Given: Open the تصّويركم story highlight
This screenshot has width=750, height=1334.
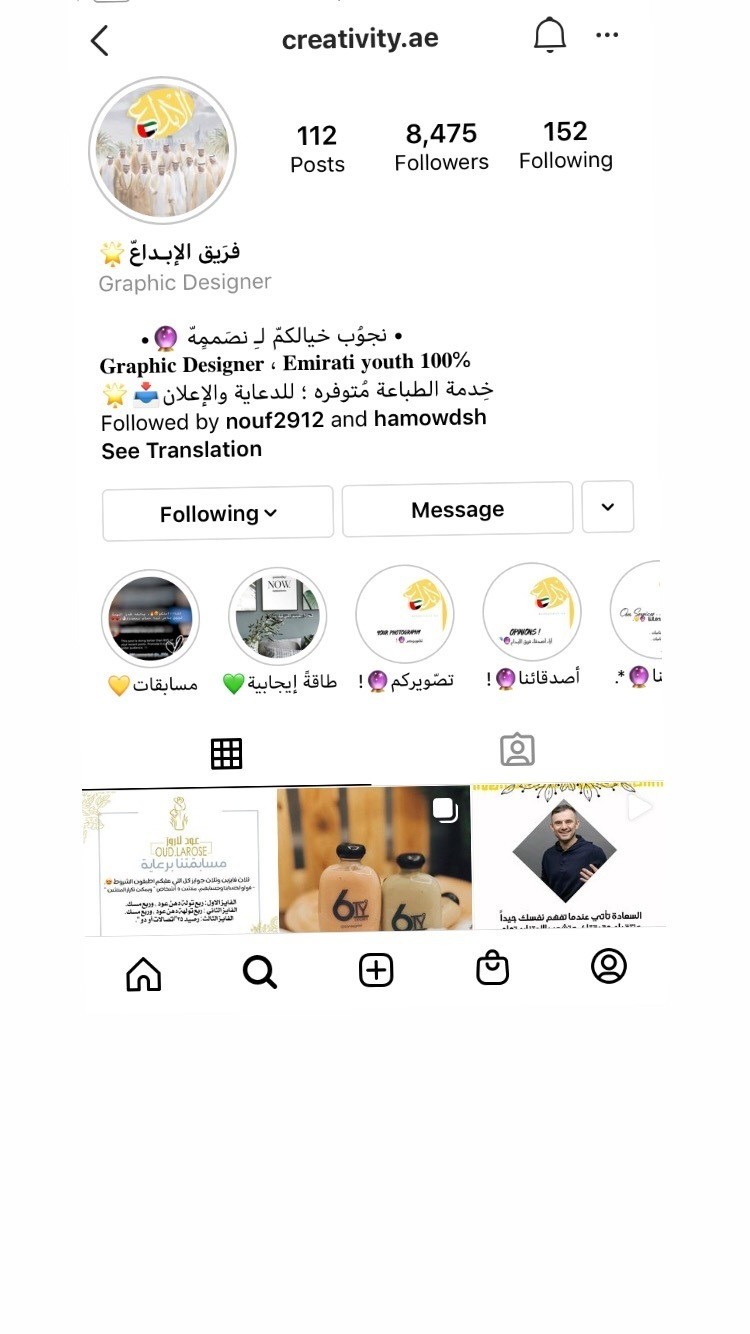Looking at the screenshot, I should coord(405,614).
